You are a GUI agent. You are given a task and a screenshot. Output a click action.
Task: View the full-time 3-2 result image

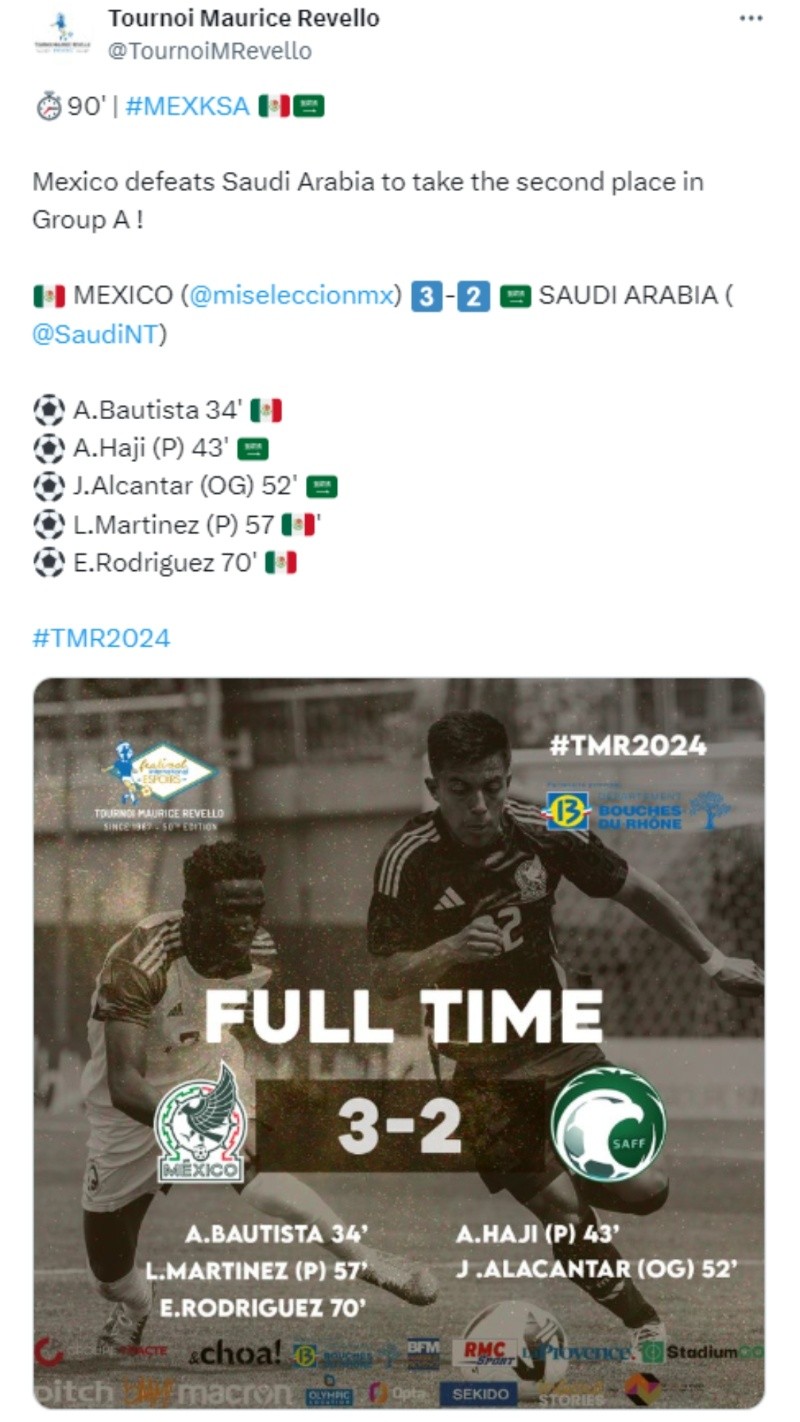click(399, 1042)
